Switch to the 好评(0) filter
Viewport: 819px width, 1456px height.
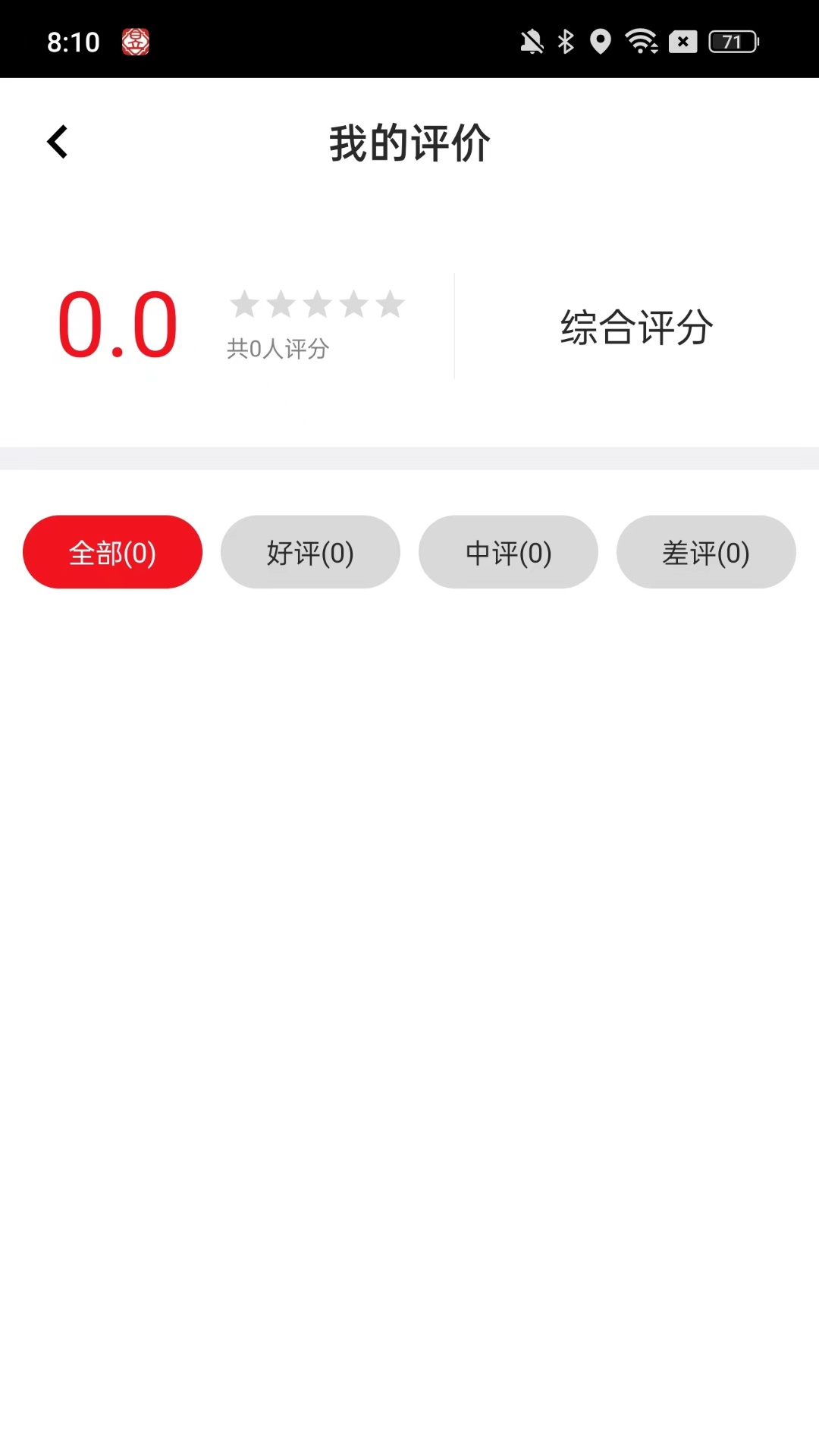pyautogui.click(x=310, y=552)
